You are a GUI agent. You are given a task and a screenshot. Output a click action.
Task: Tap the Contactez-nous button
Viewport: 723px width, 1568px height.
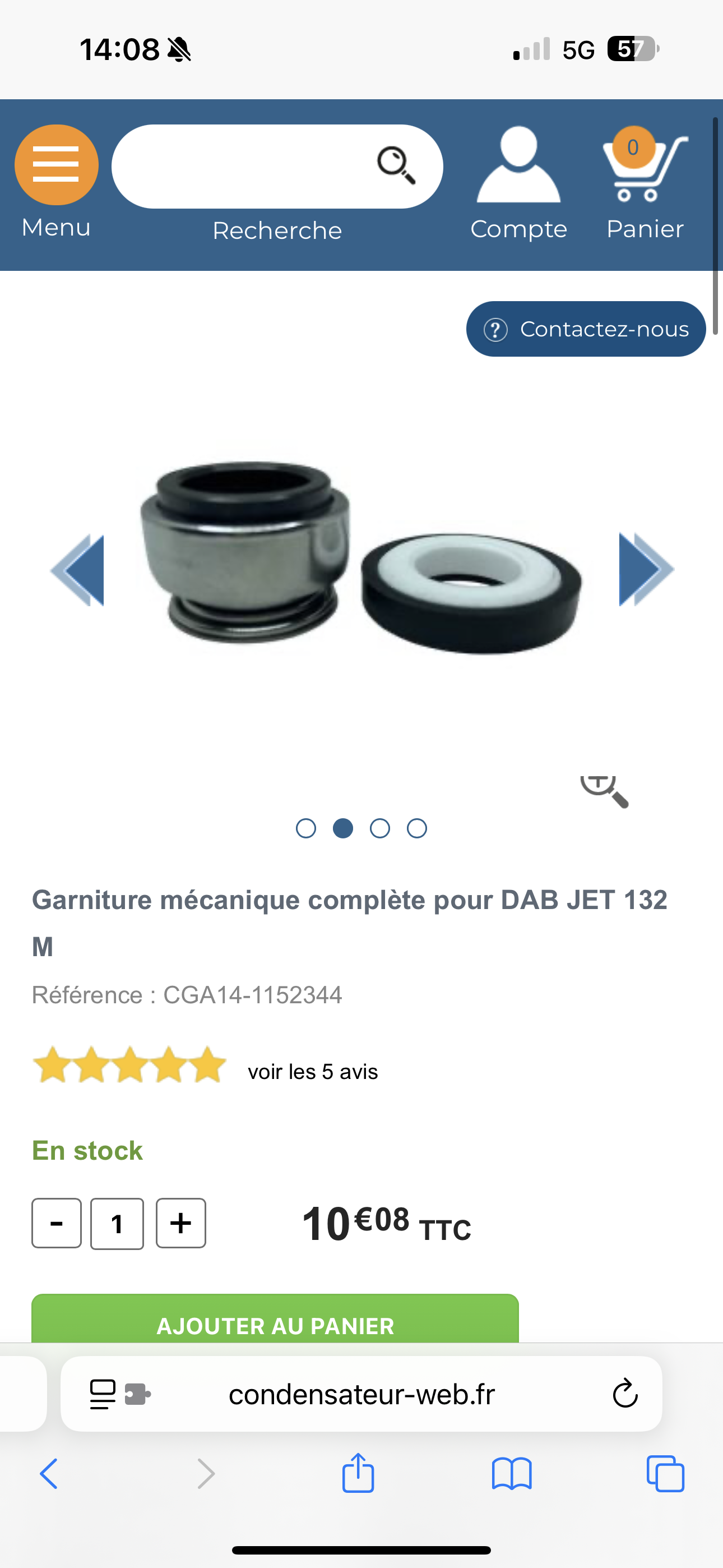(586, 329)
